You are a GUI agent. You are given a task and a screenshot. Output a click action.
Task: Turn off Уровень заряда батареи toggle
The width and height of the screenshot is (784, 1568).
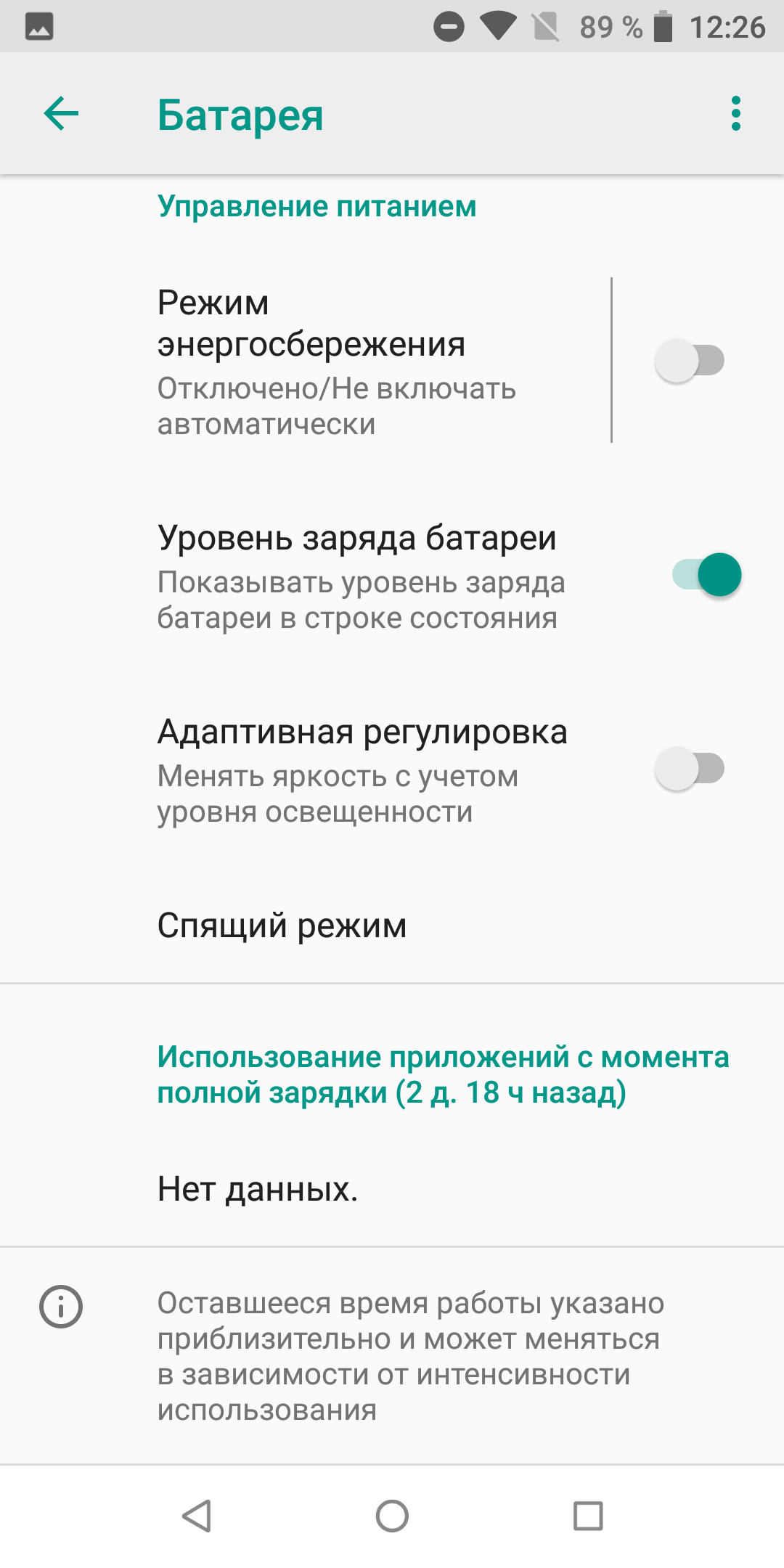pyautogui.click(x=706, y=575)
